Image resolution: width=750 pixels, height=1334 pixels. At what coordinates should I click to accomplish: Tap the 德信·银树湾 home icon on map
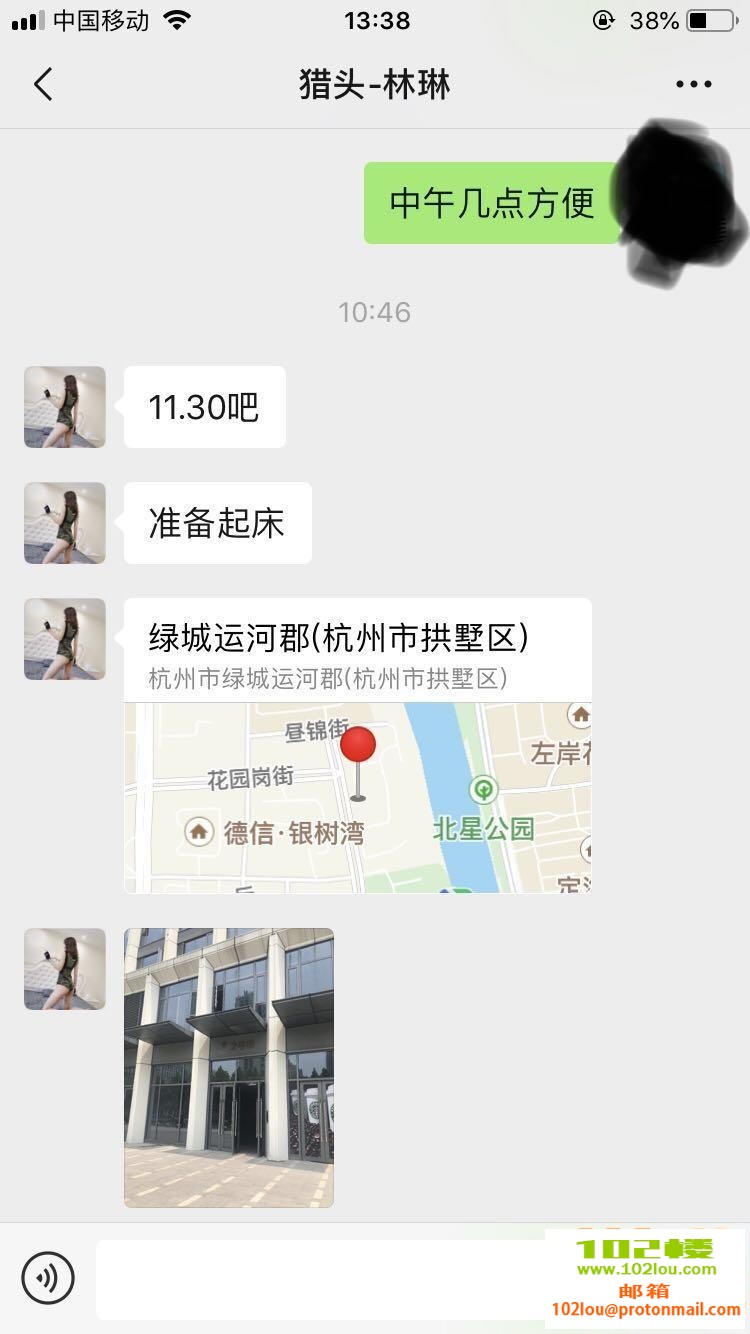click(198, 831)
